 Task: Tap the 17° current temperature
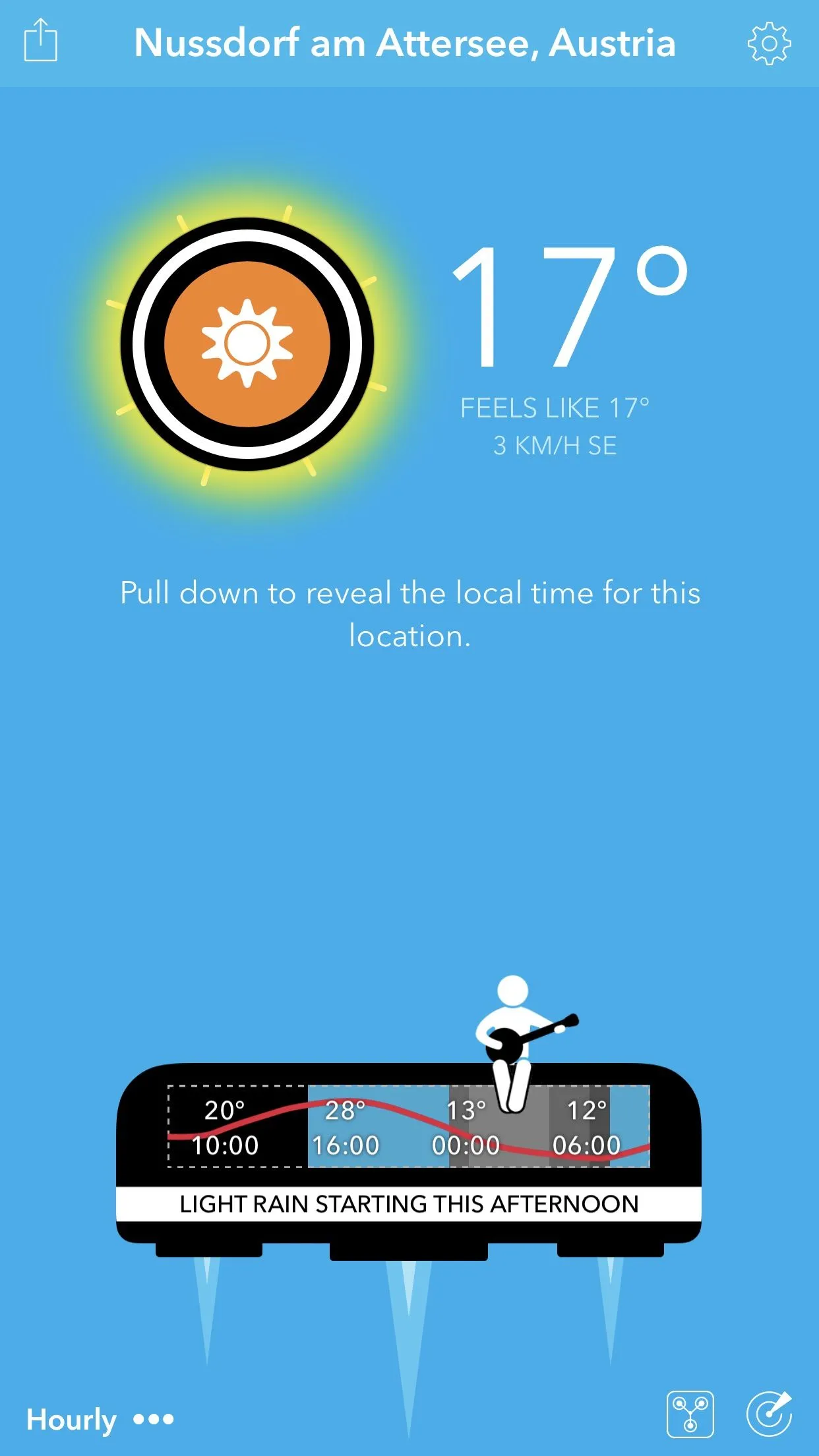[x=568, y=307]
